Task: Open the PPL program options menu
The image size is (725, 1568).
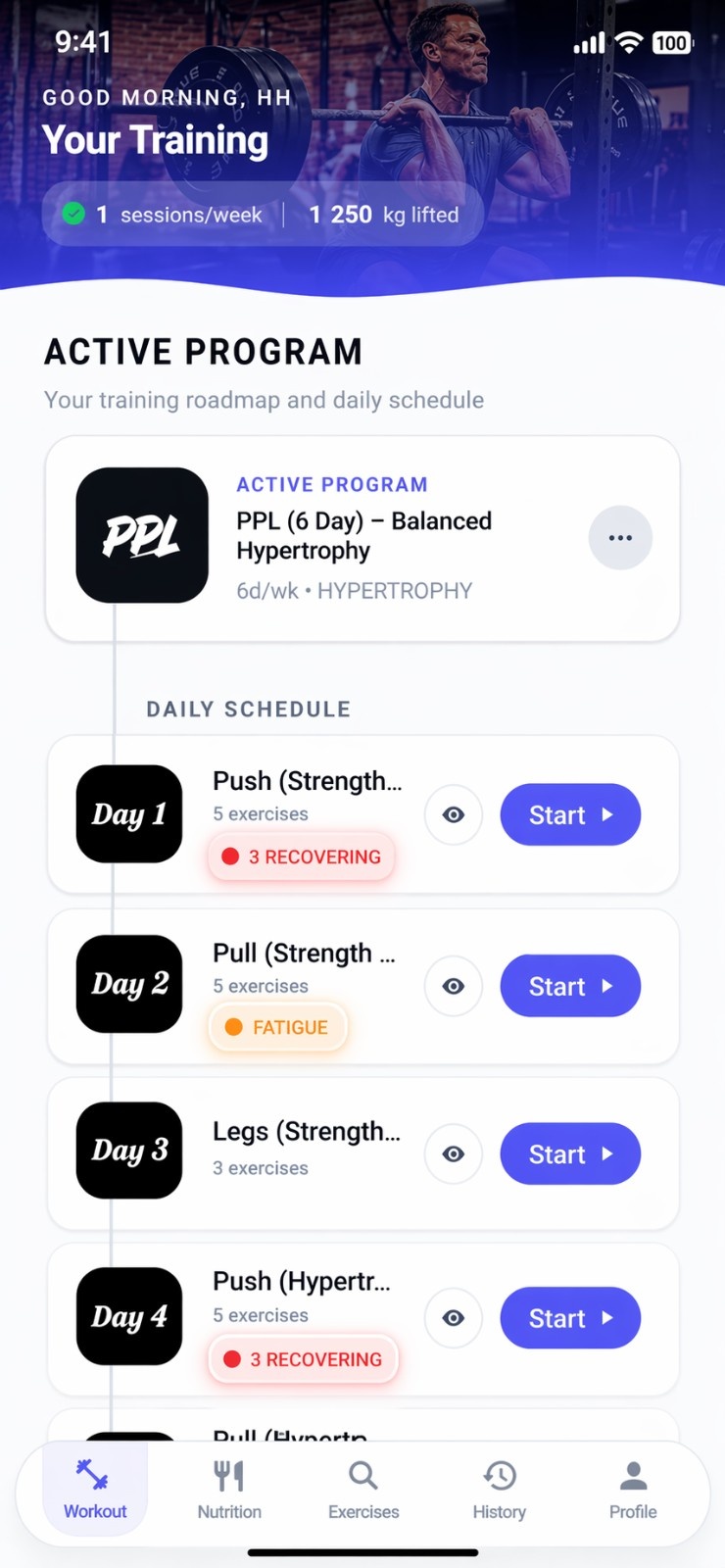Action: [x=620, y=538]
